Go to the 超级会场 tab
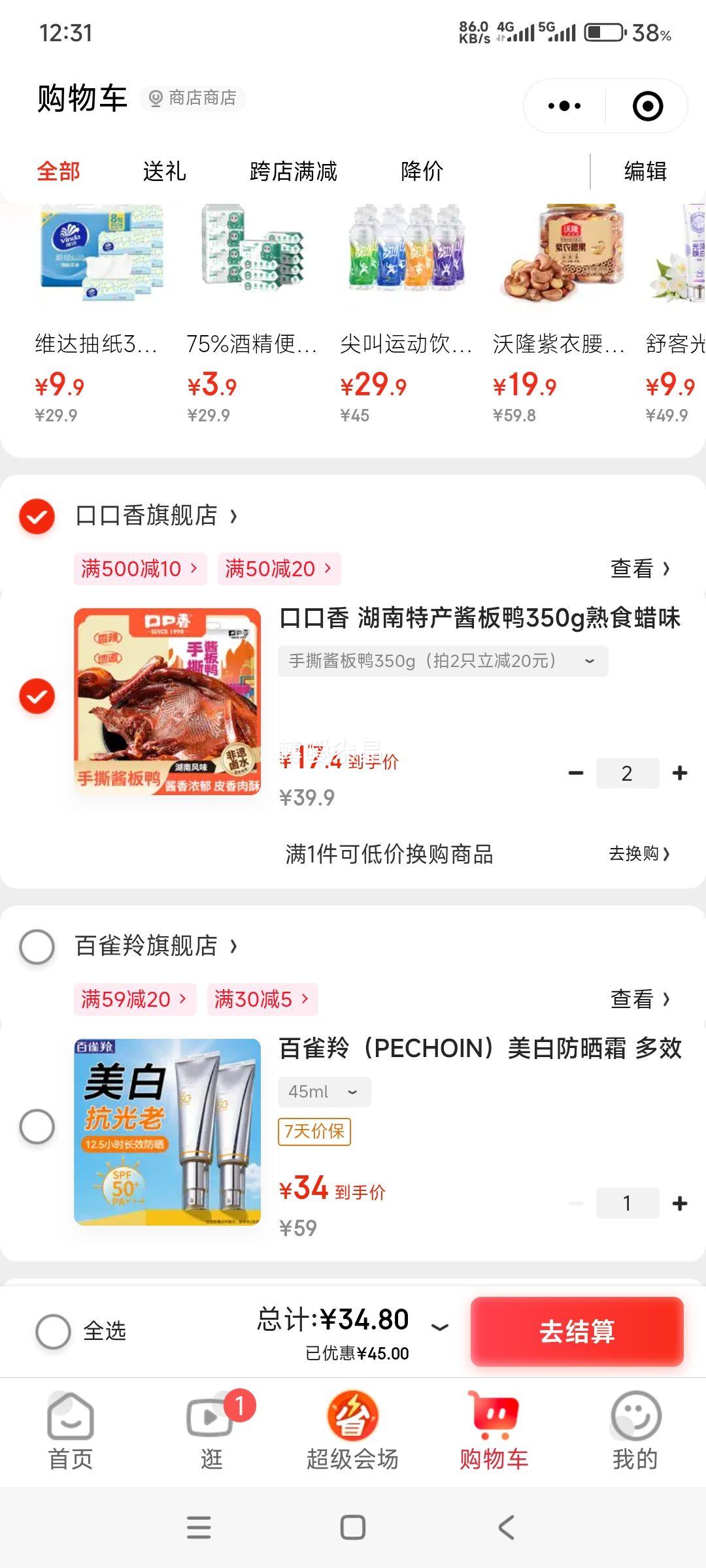Image resolution: width=706 pixels, height=1568 pixels. (x=352, y=1431)
